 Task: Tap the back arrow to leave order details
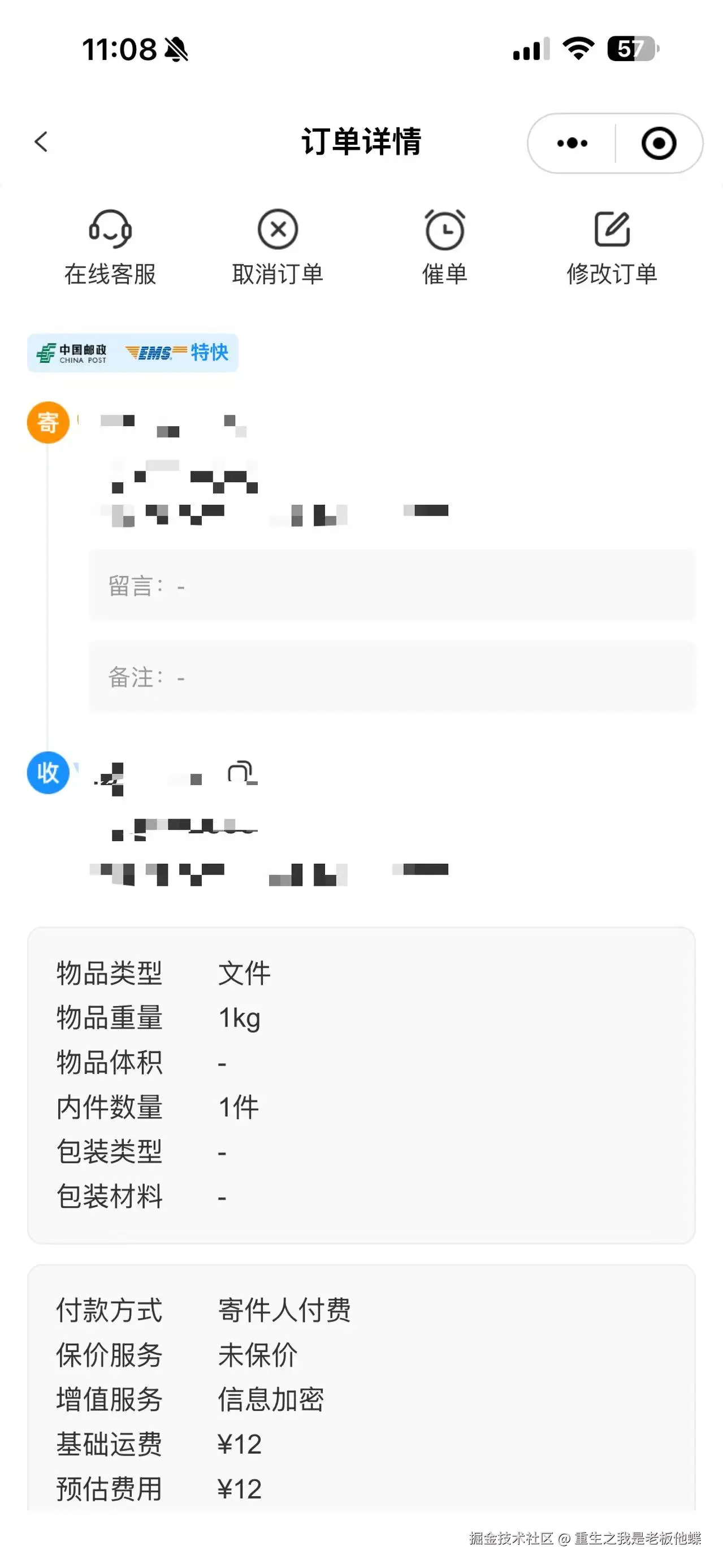click(41, 142)
